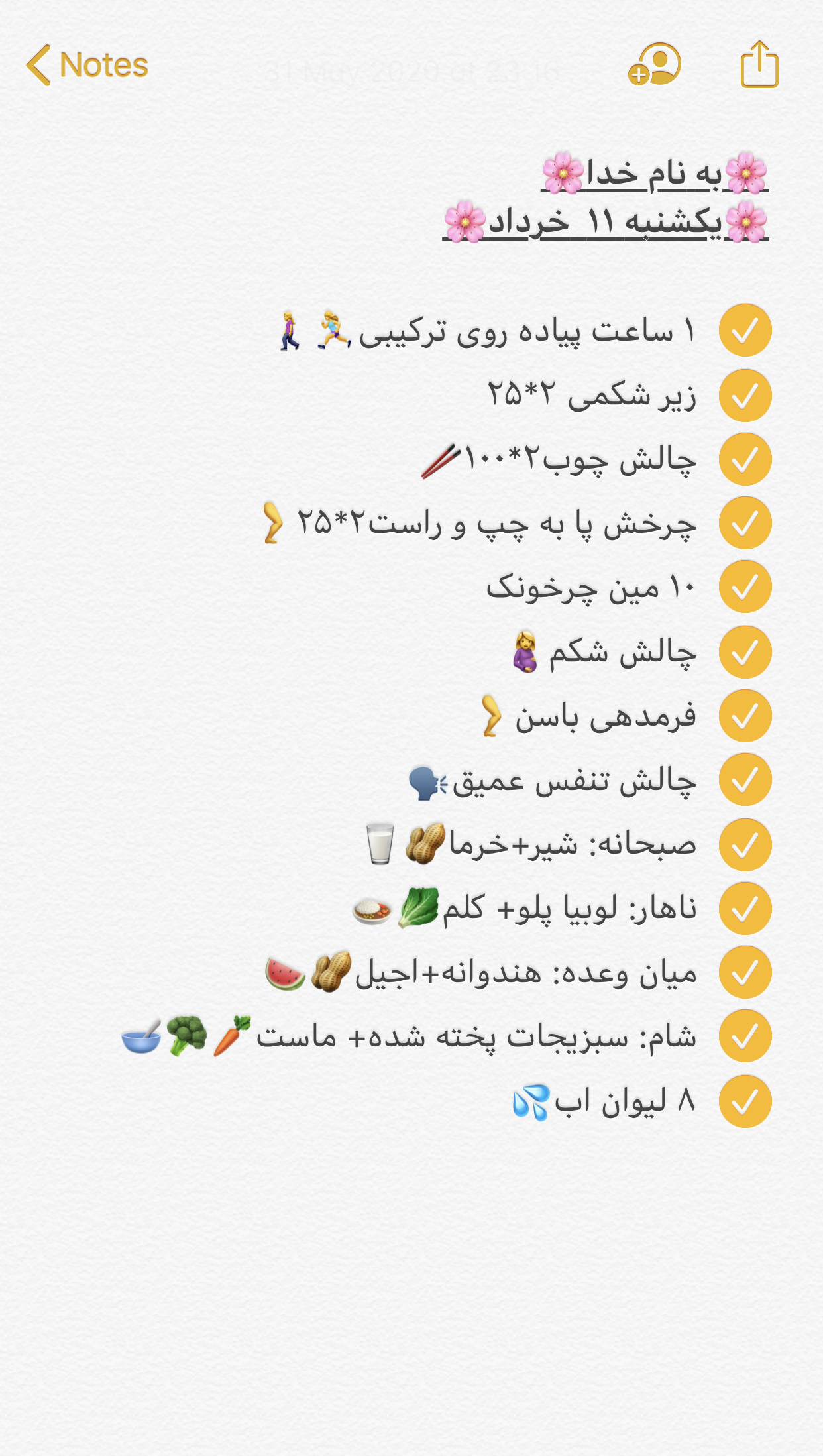Uncheck the میان وعده snack item
823x1456 pixels.
click(745, 972)
